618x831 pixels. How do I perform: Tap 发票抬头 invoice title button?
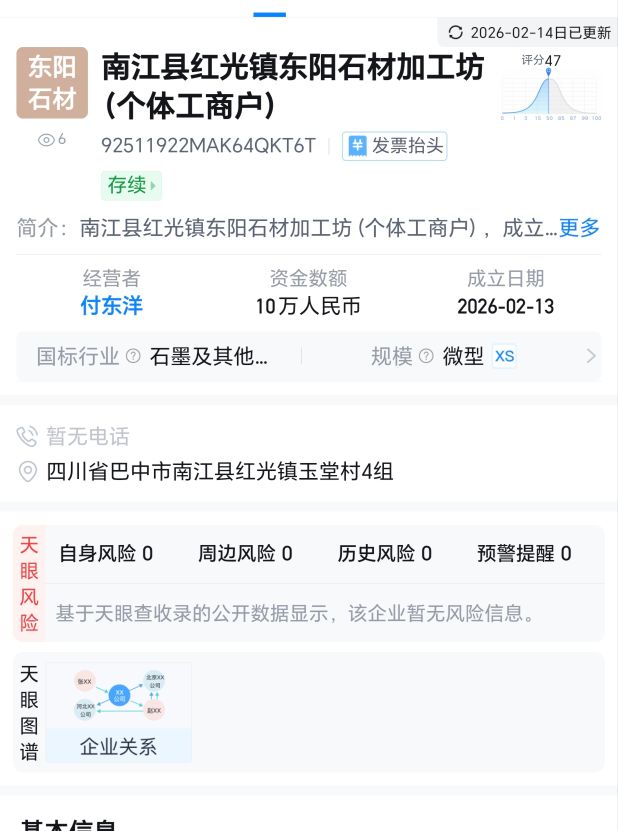pyautogui.click(x=395, y=146)
